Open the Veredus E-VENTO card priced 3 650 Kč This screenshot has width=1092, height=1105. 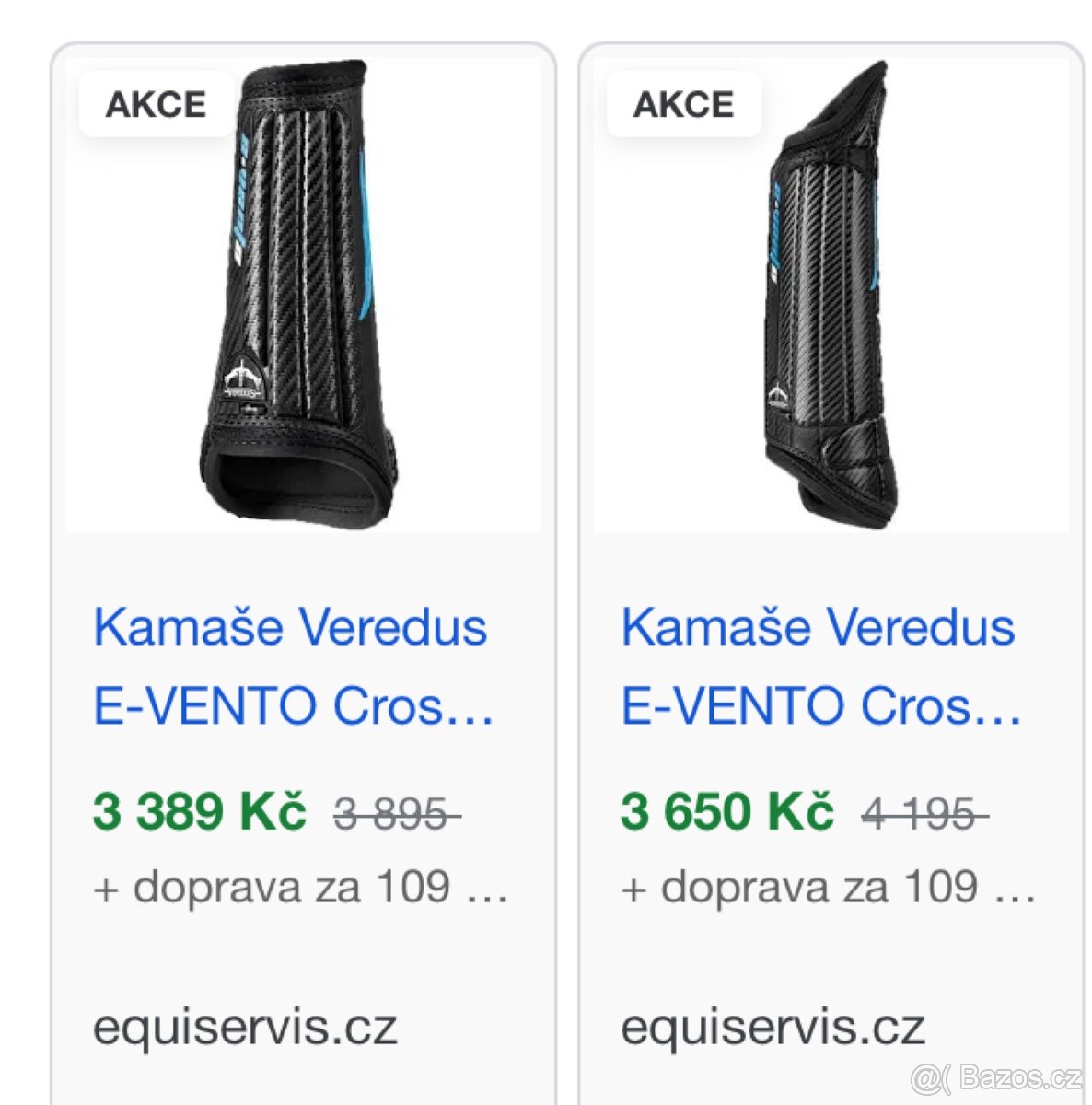tap(819, 666)
